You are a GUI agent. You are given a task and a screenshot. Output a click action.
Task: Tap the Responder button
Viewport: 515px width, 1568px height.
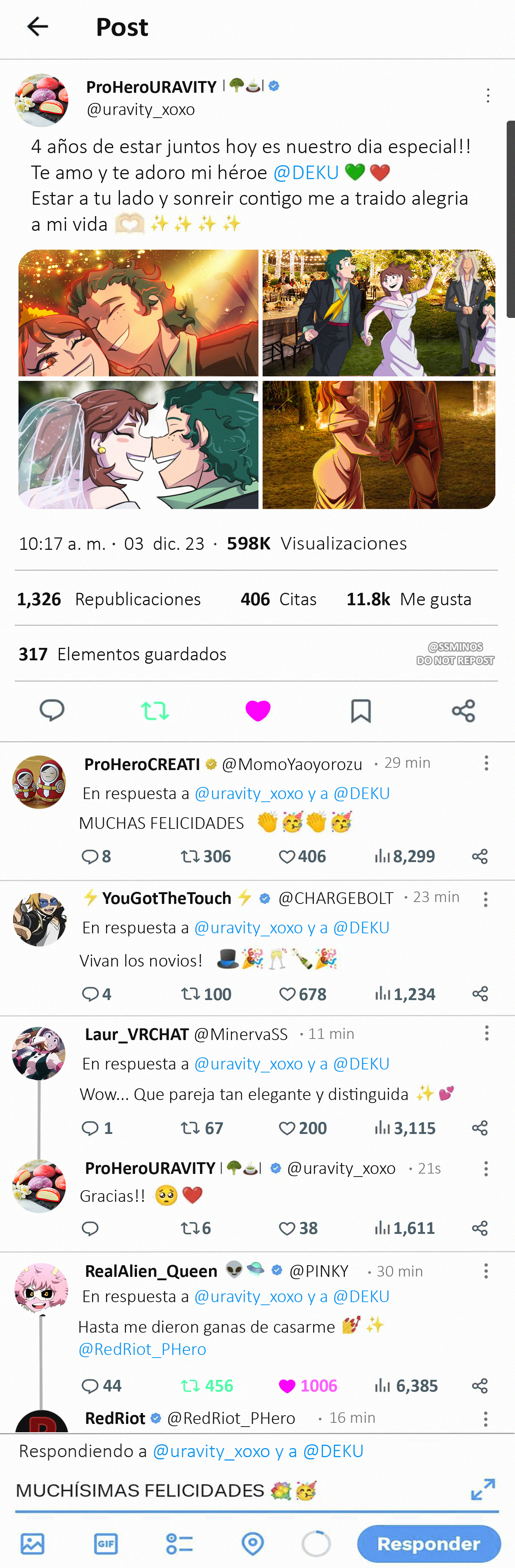pyautogui.click(x=429, y=1543)
